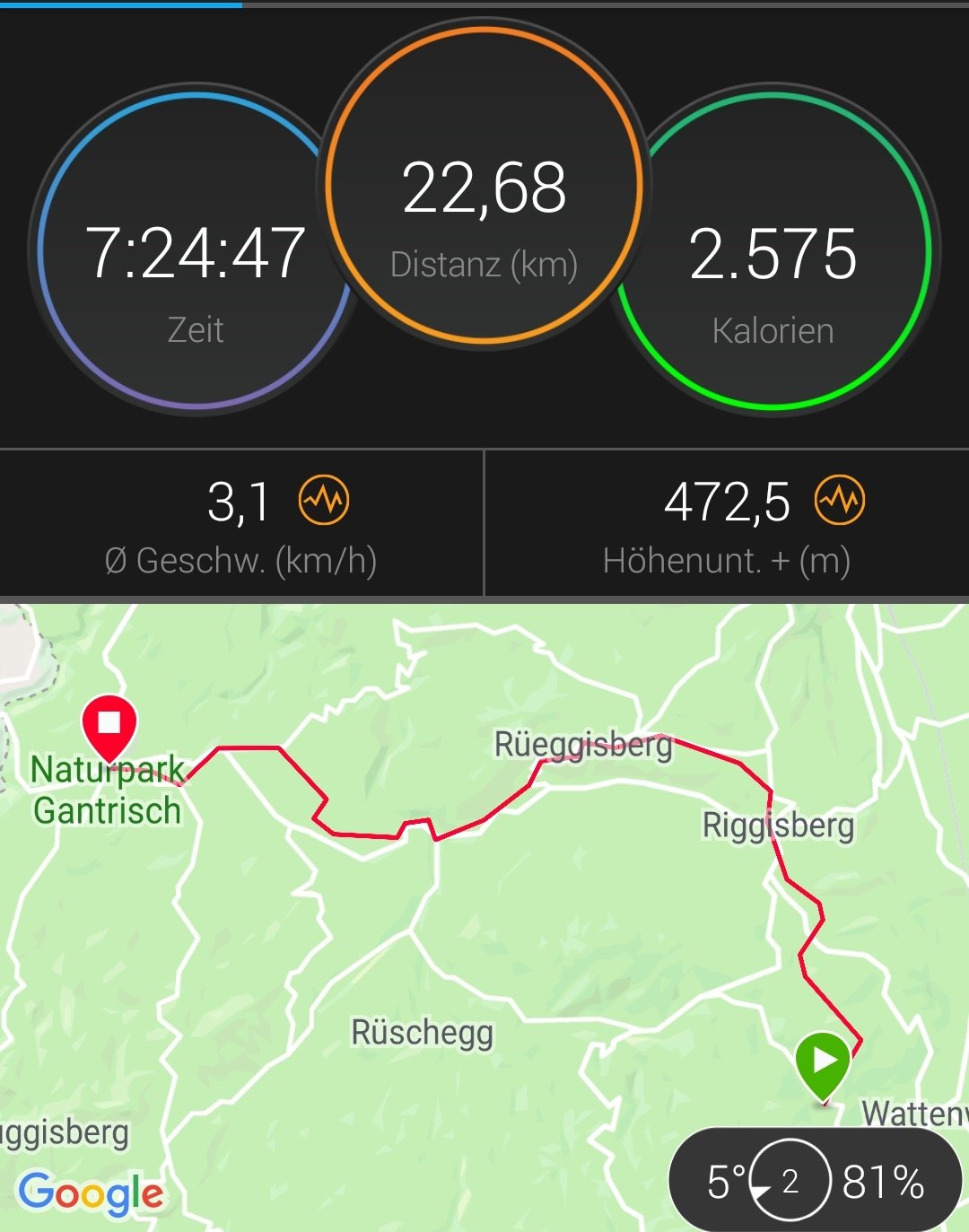Open the chart icon beside Ø Geschw.
This screenshot has width=969, height=1232.
[324, 500]
